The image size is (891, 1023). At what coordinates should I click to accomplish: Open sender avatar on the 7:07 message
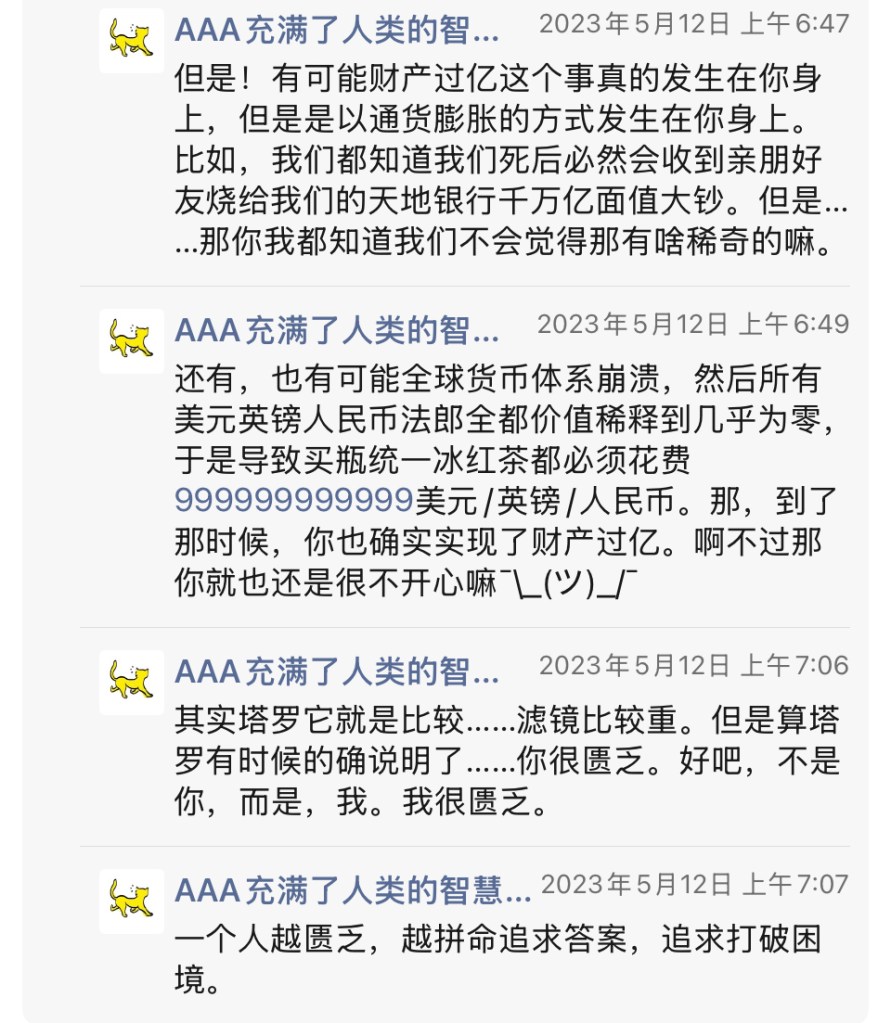(132, 900)
